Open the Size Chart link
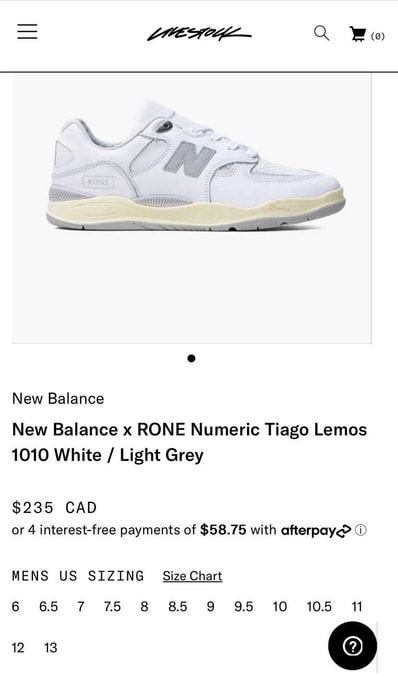 (x=192, y=576)
